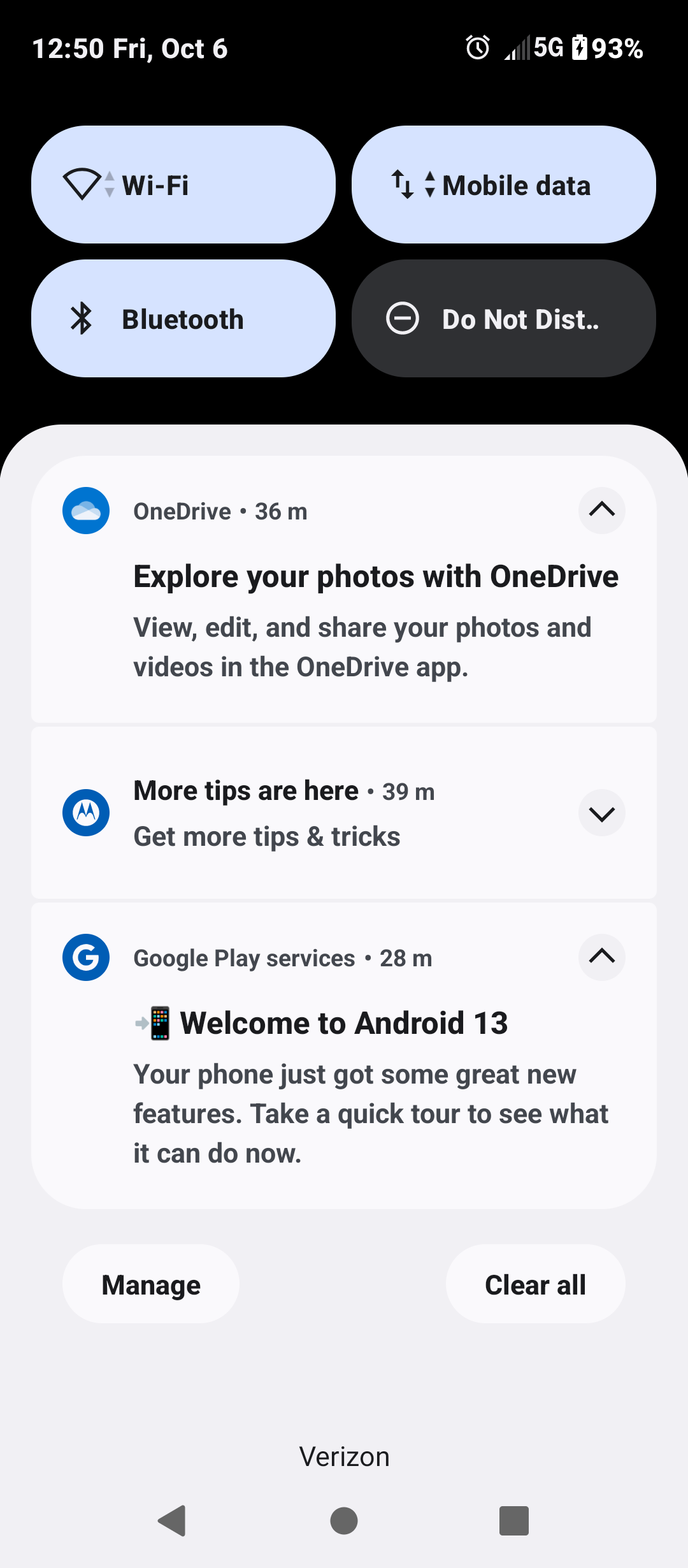688x1568 pixels.
Task: Tap the alarm clock icon in status bar
Action: pos(479,48)
